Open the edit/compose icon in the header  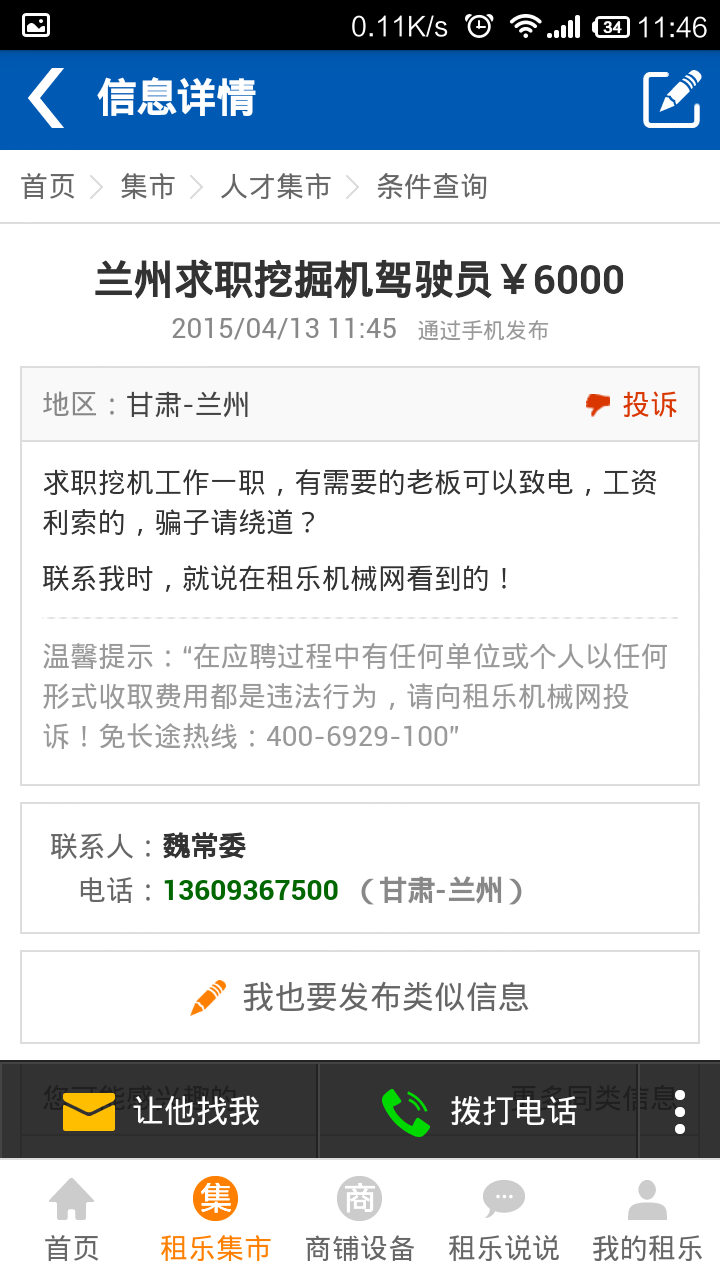click(x=671, y=99)
